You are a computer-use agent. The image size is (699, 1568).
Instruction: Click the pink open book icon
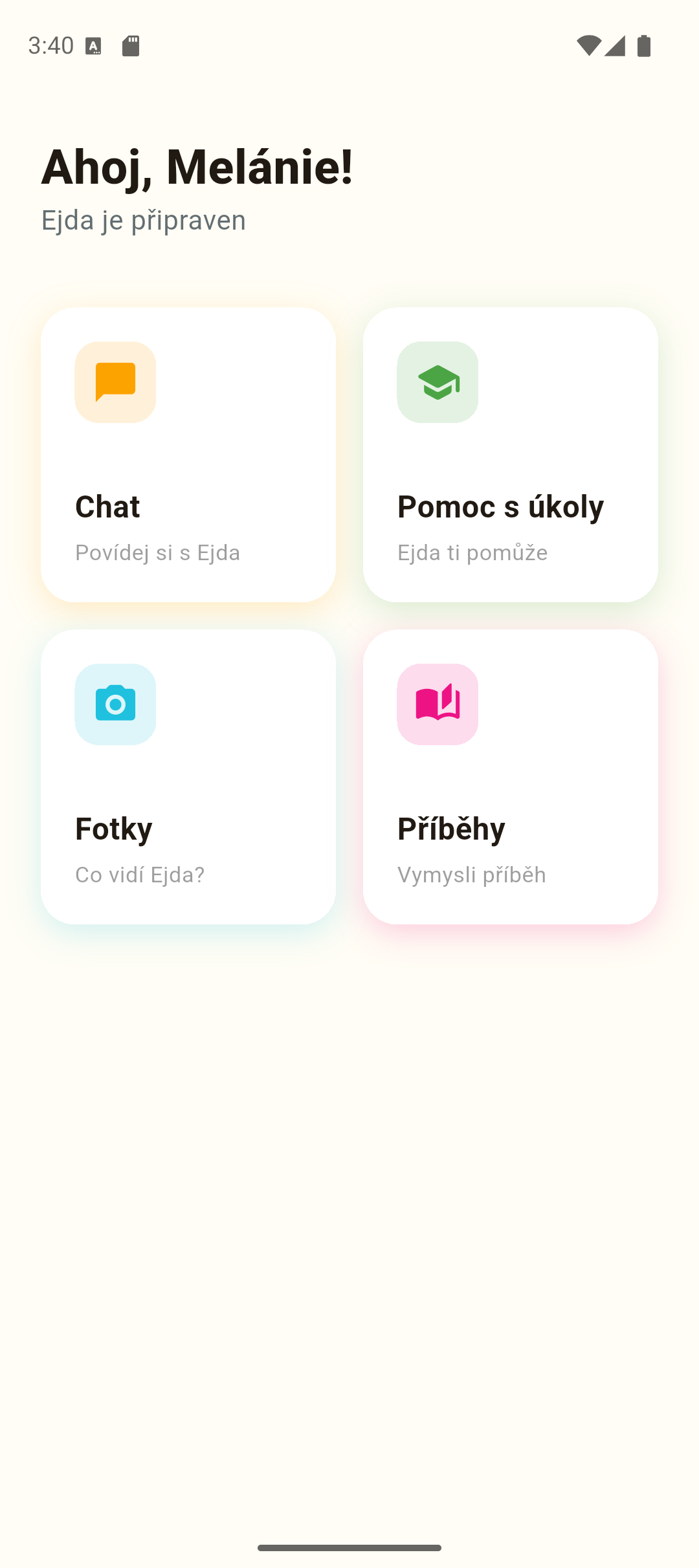pyautogui.click(x=438, y=704)
